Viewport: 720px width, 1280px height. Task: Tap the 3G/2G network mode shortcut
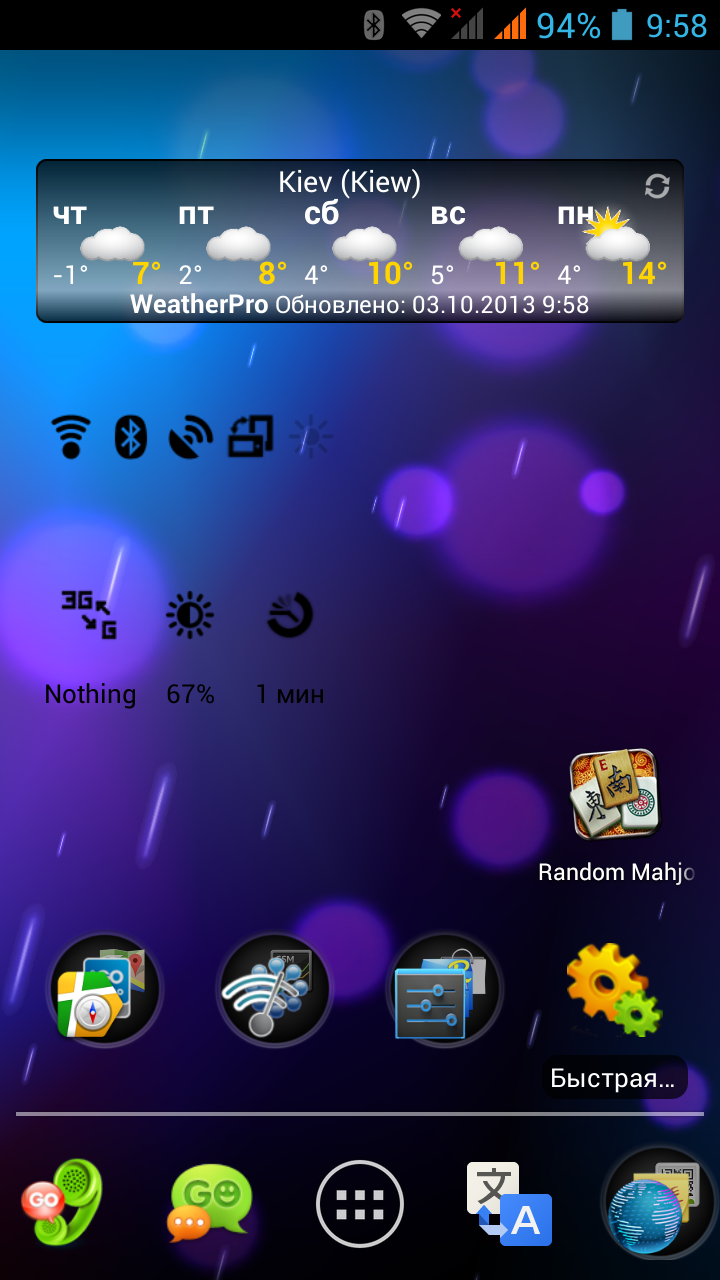click(90, 616)
